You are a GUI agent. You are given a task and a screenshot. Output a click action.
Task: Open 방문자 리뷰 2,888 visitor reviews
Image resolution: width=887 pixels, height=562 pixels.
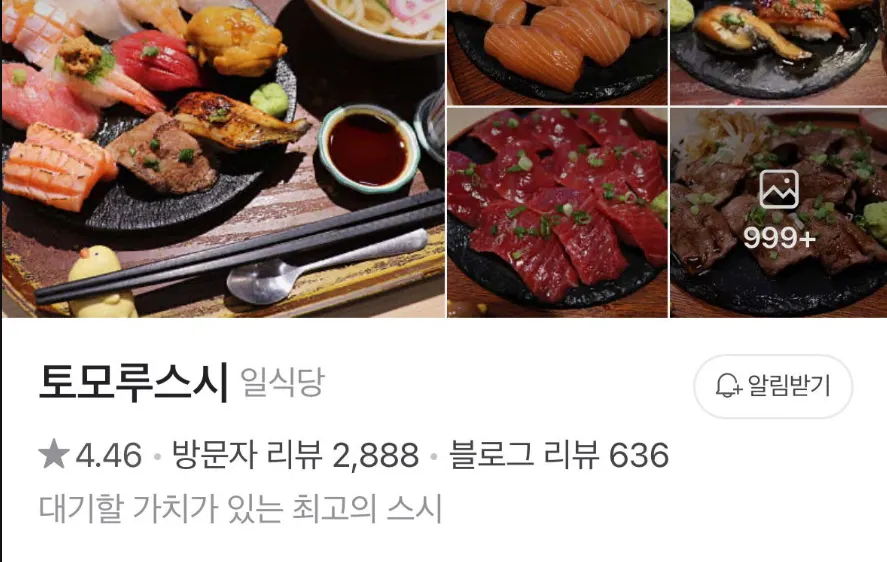(295, 456)
